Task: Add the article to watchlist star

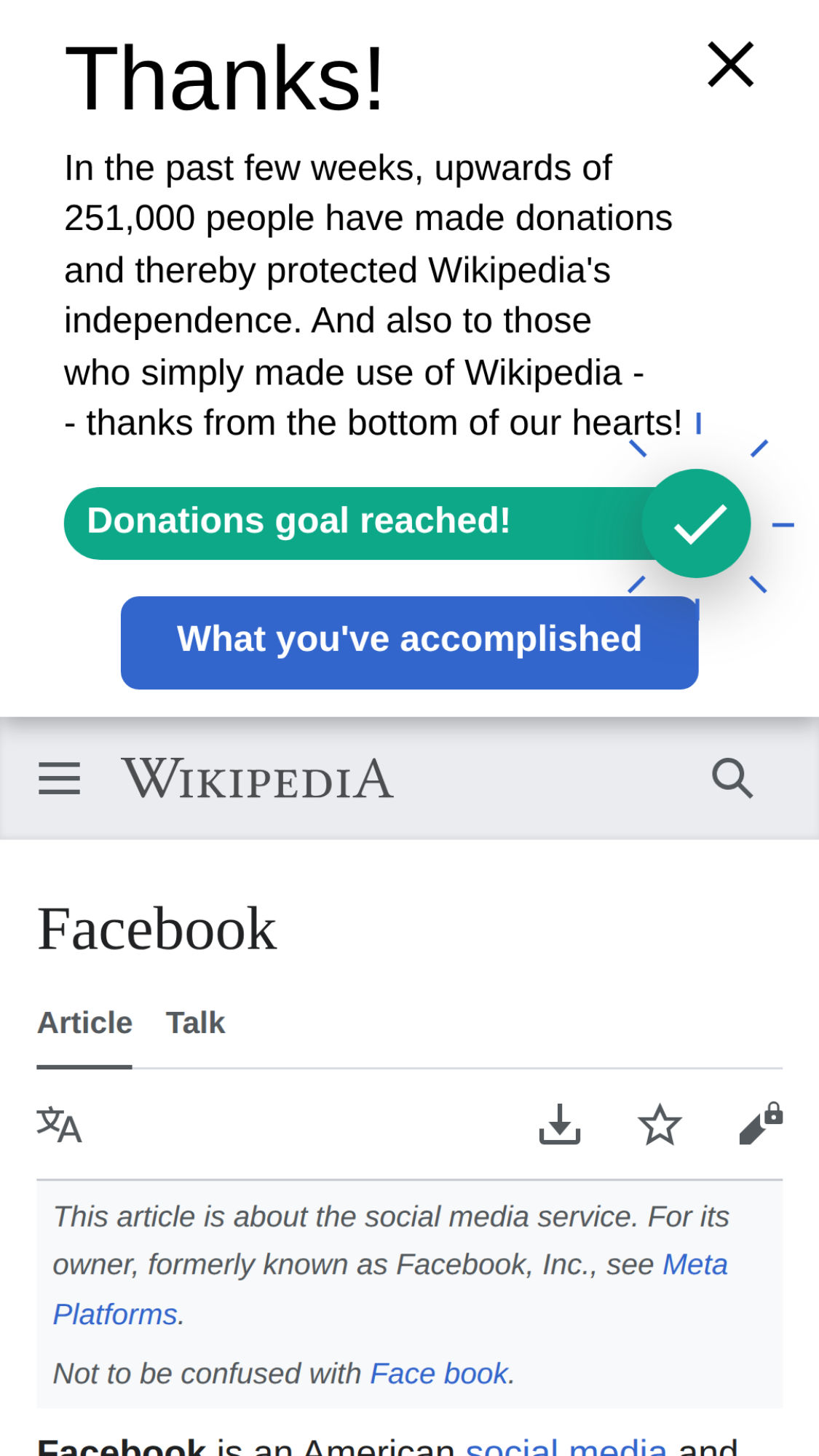Action: (660, 1125)
